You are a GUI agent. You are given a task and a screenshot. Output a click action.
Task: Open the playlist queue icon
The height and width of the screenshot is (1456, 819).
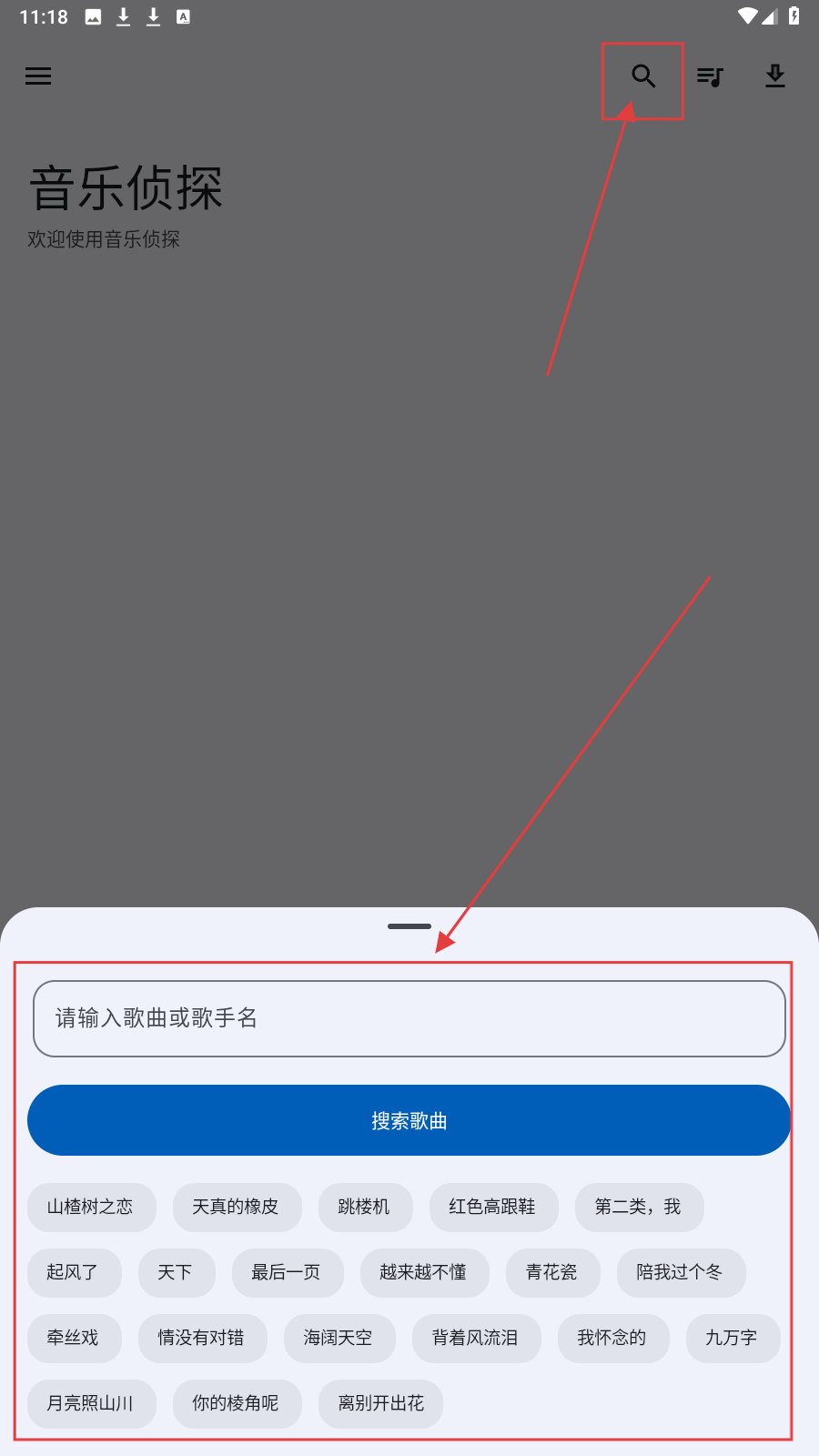(x=710, y=76)
